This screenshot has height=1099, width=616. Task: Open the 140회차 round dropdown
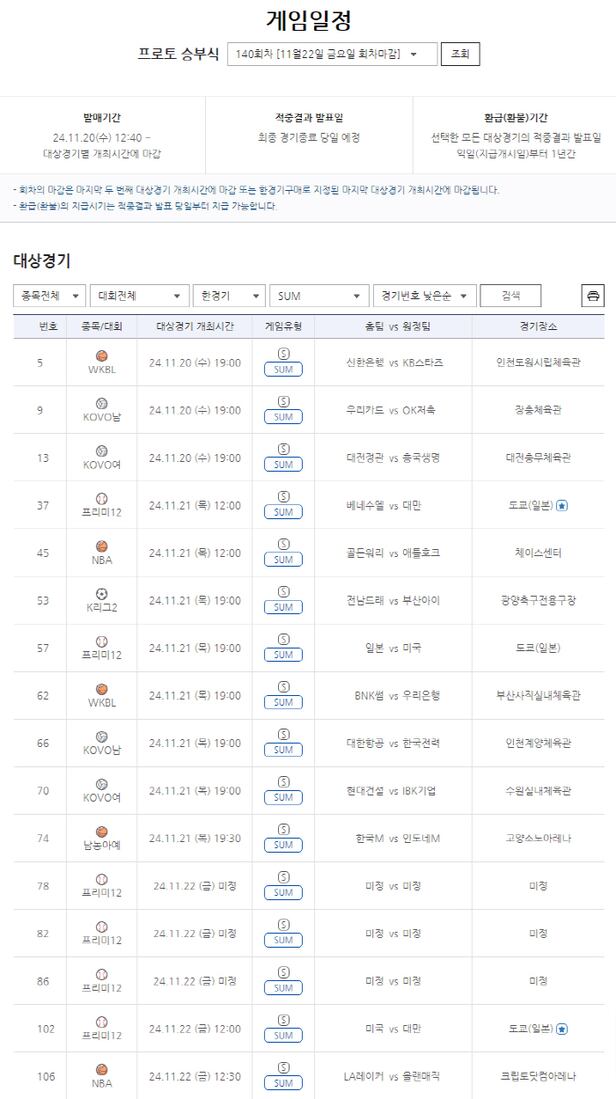(x=332, y=54)
